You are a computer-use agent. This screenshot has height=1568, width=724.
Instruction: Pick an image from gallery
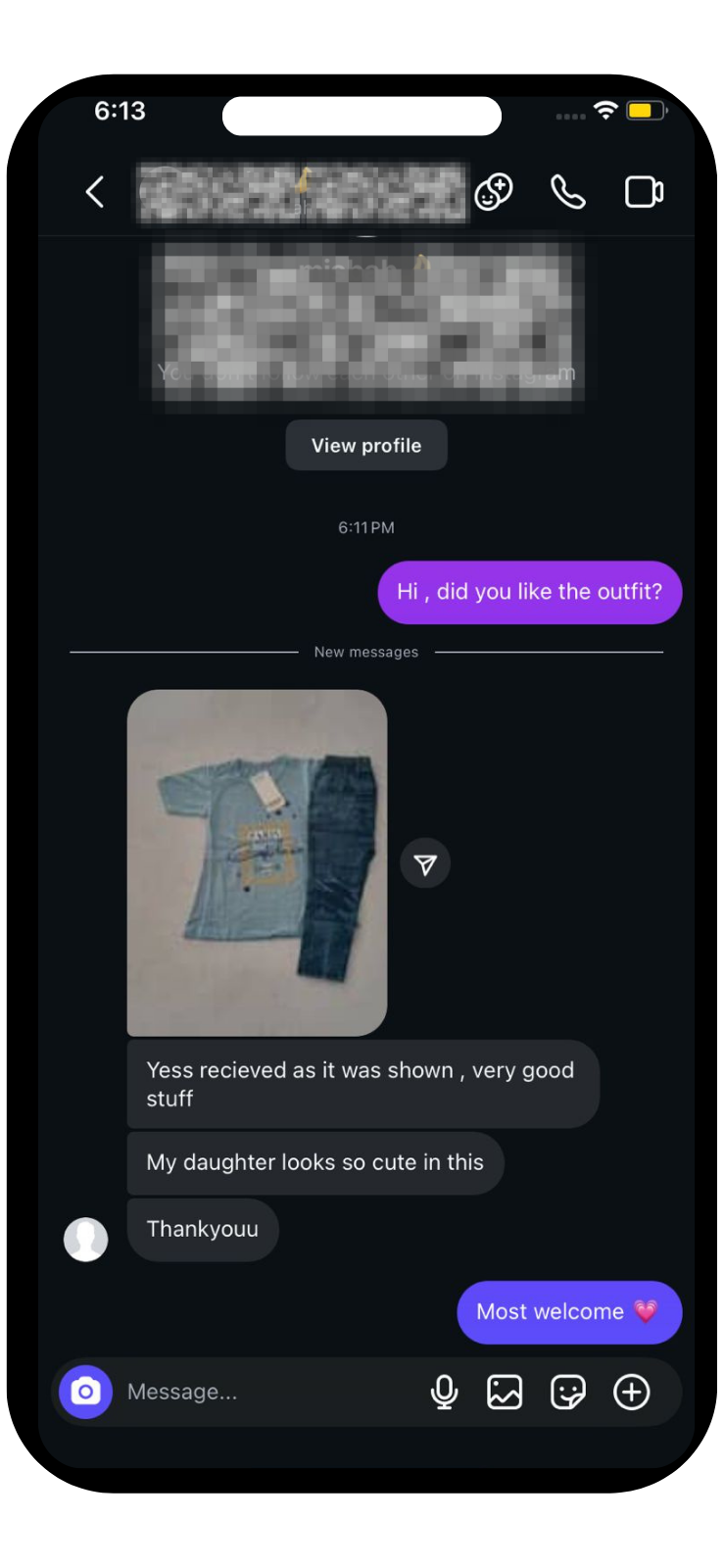pyautogui.click(x=505, y=1392)
